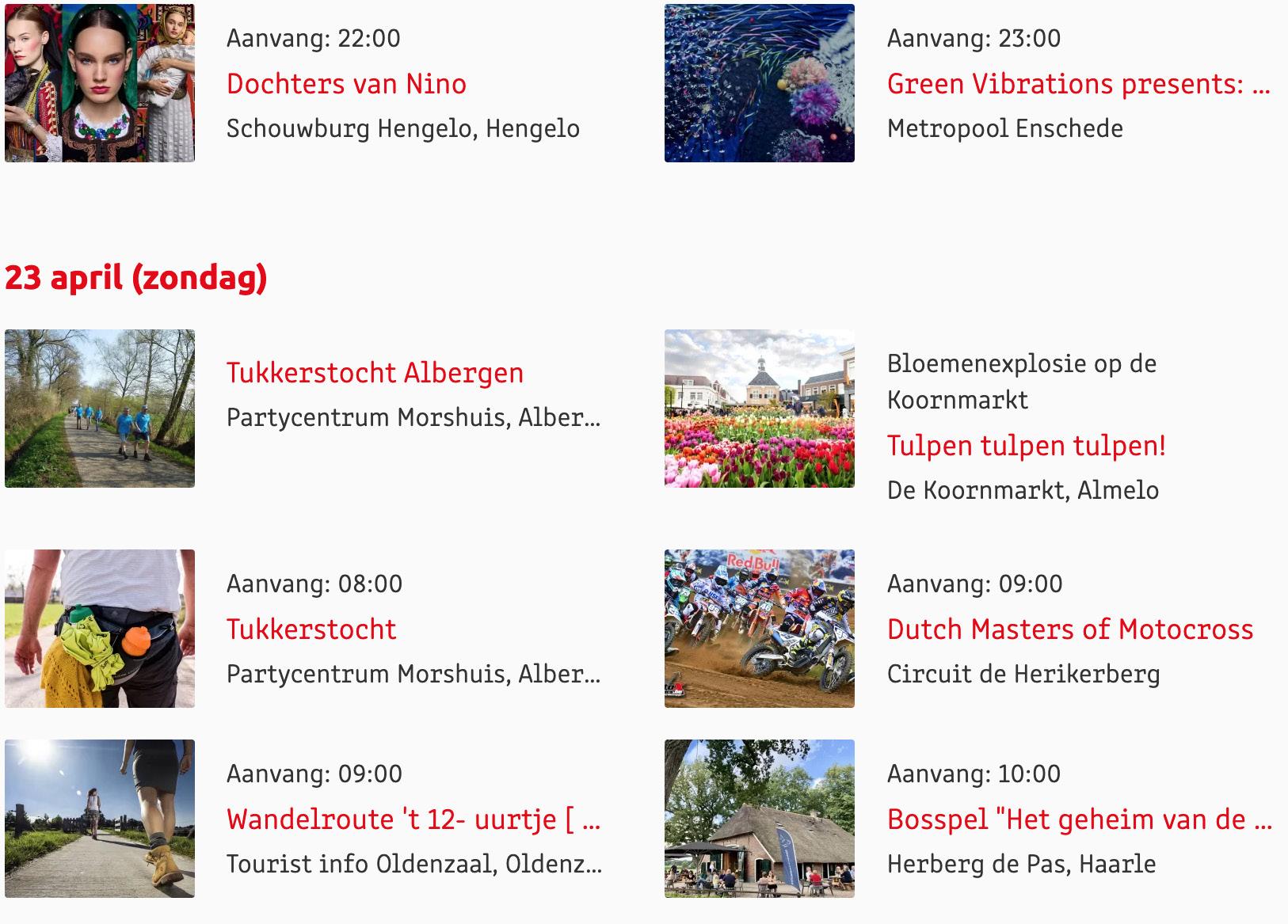Image resolution: width=1288 pixels, height=924 pixels.
Task: Tap the colorful coral artwork image
Action: [759, 83]
